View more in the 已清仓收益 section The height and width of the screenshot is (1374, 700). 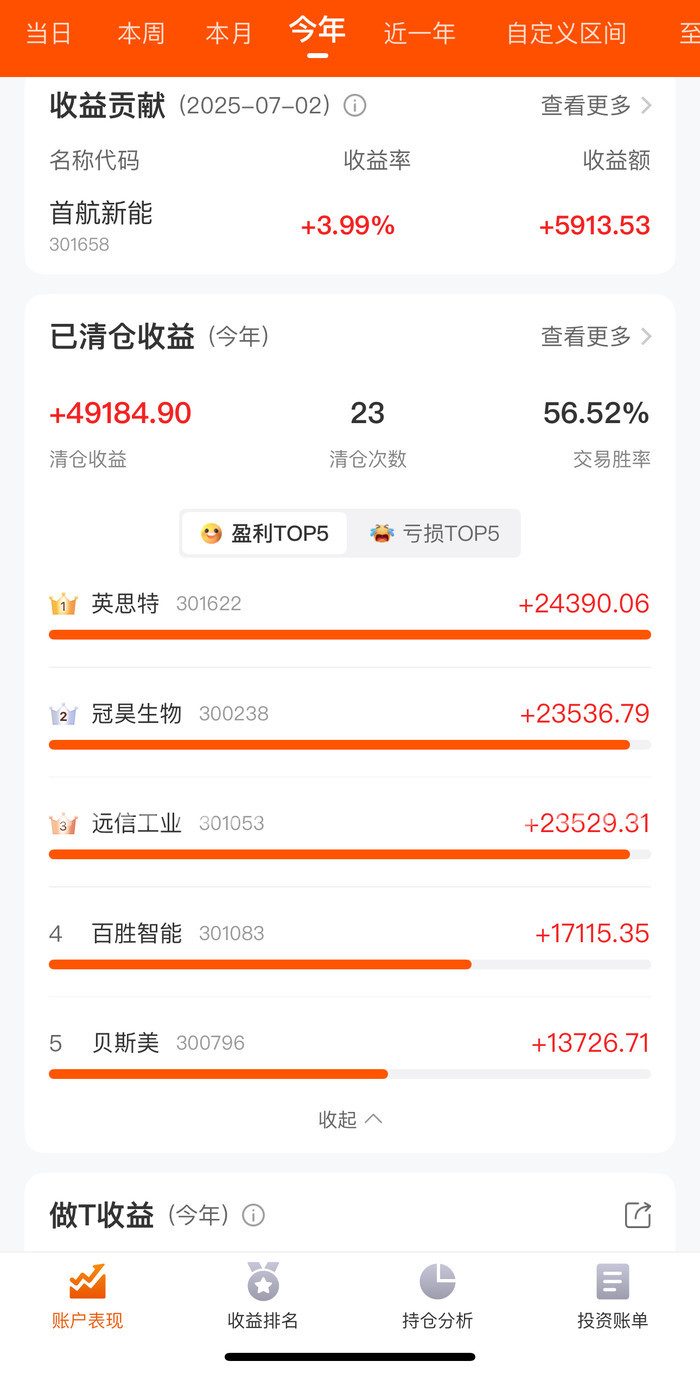tap(596, 336)
